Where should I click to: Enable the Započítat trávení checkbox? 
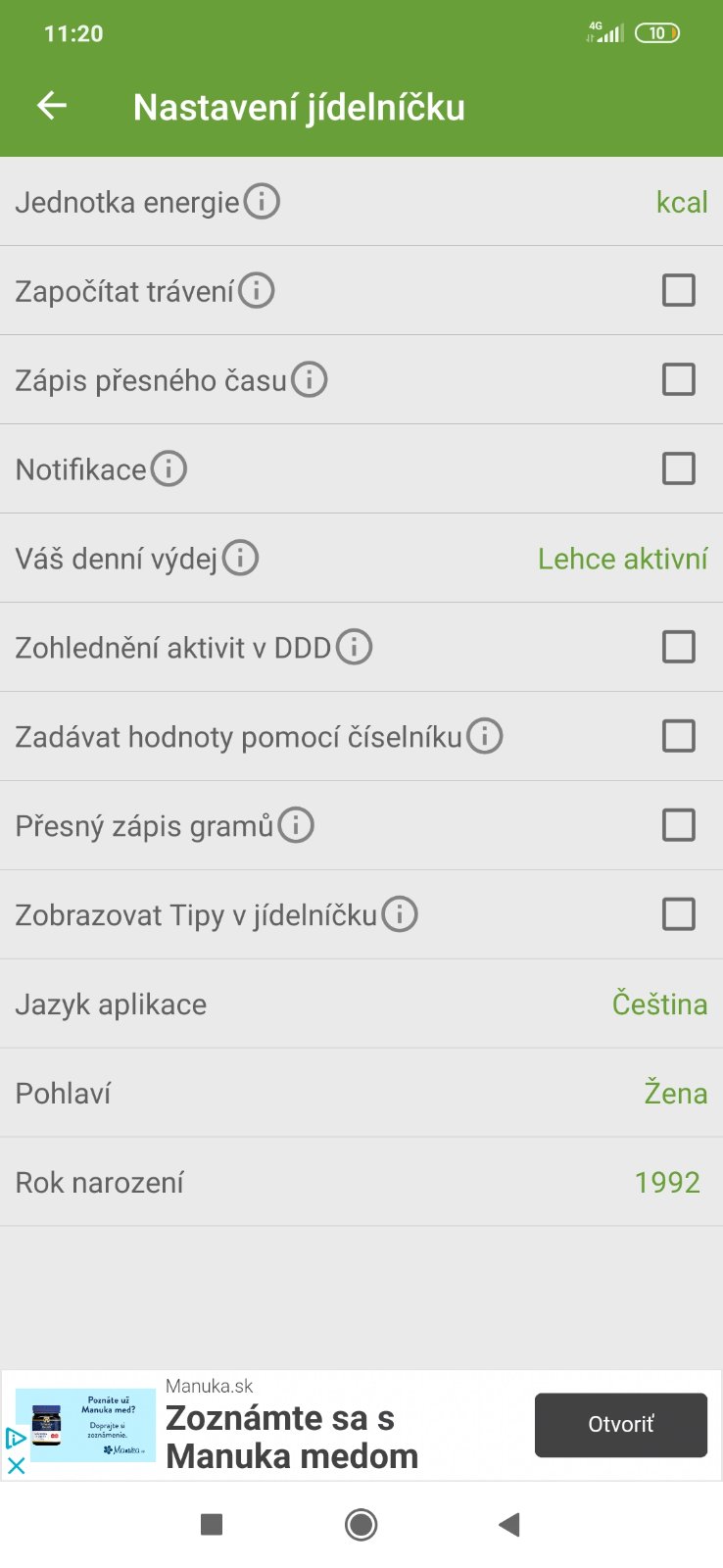[678, 291]
